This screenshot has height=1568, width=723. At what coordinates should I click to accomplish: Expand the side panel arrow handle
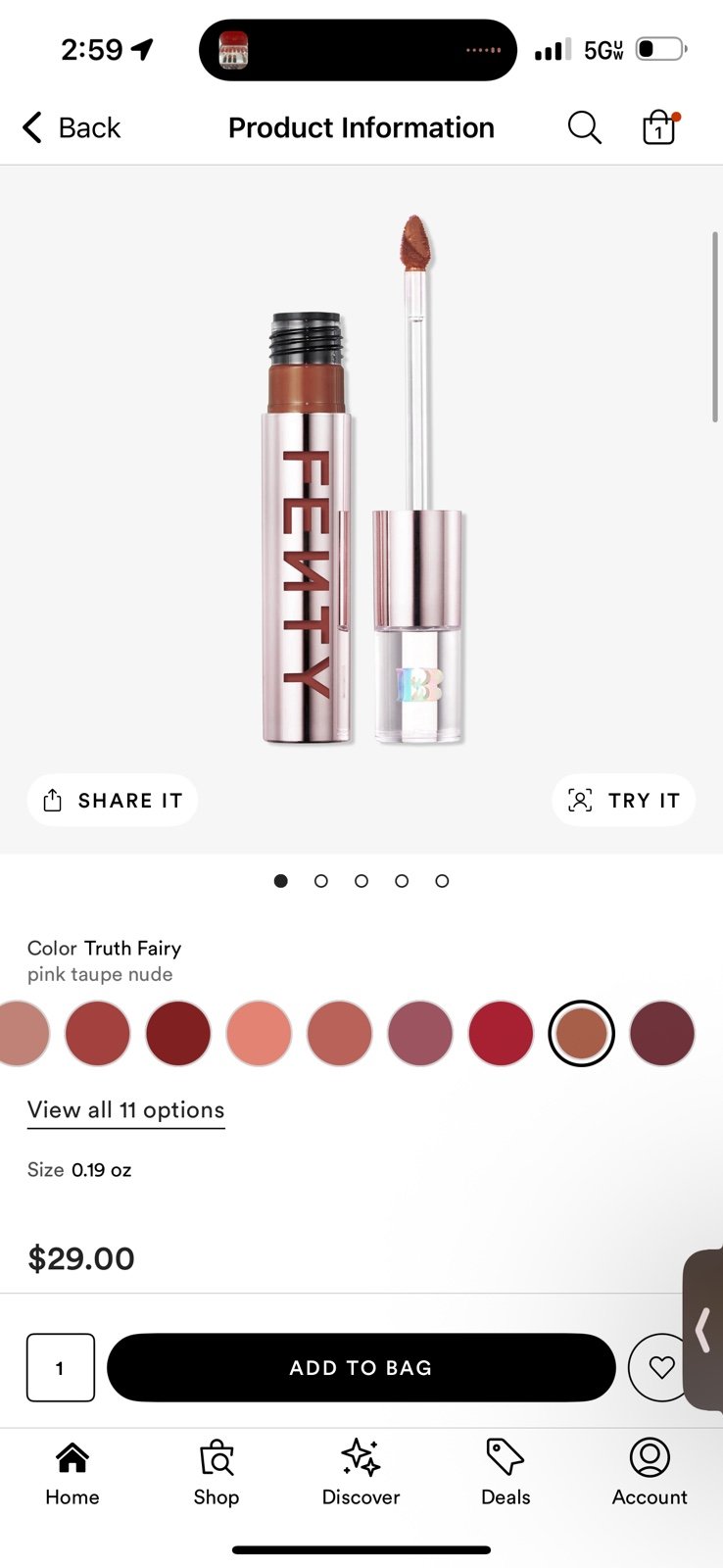[x=702, y=1330]
